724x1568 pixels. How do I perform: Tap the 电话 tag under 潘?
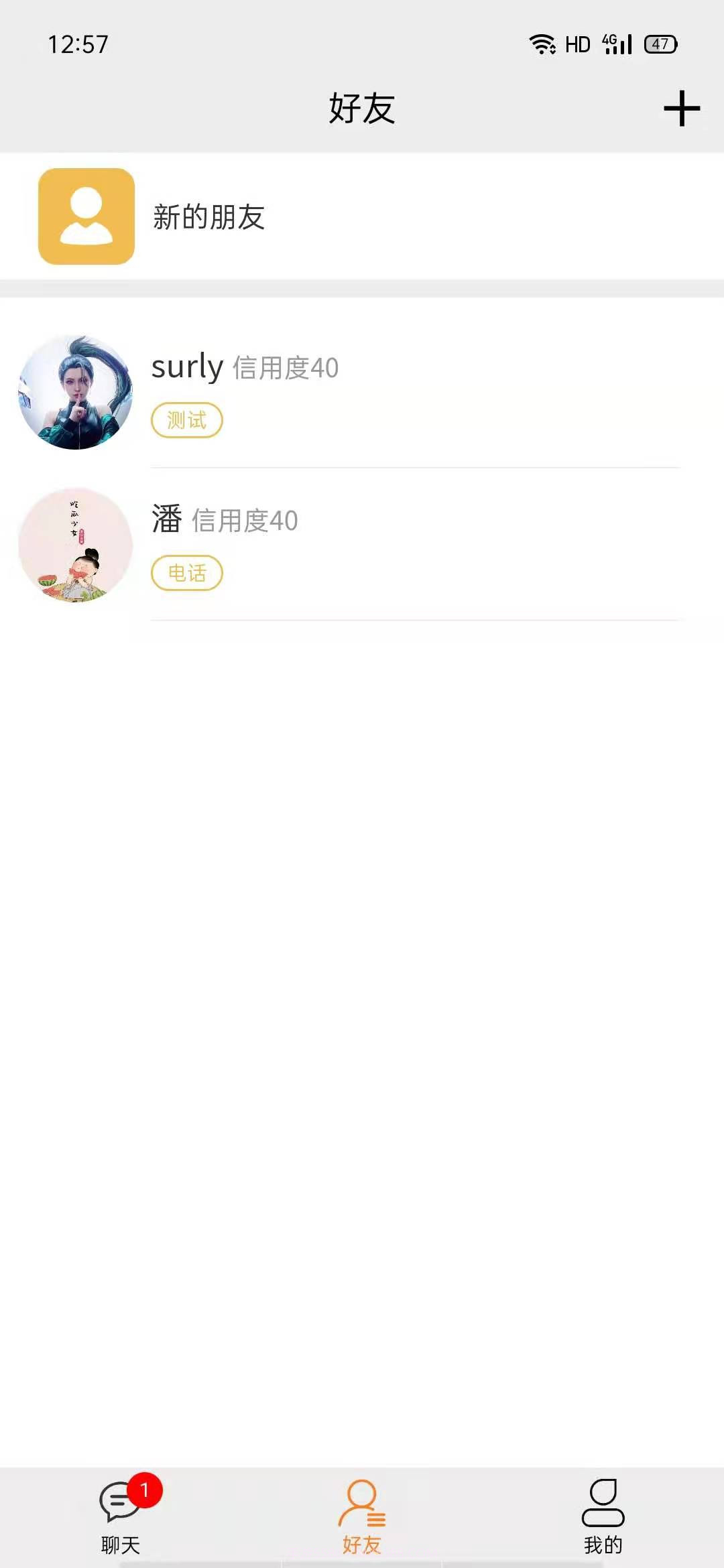coord(187,572)
